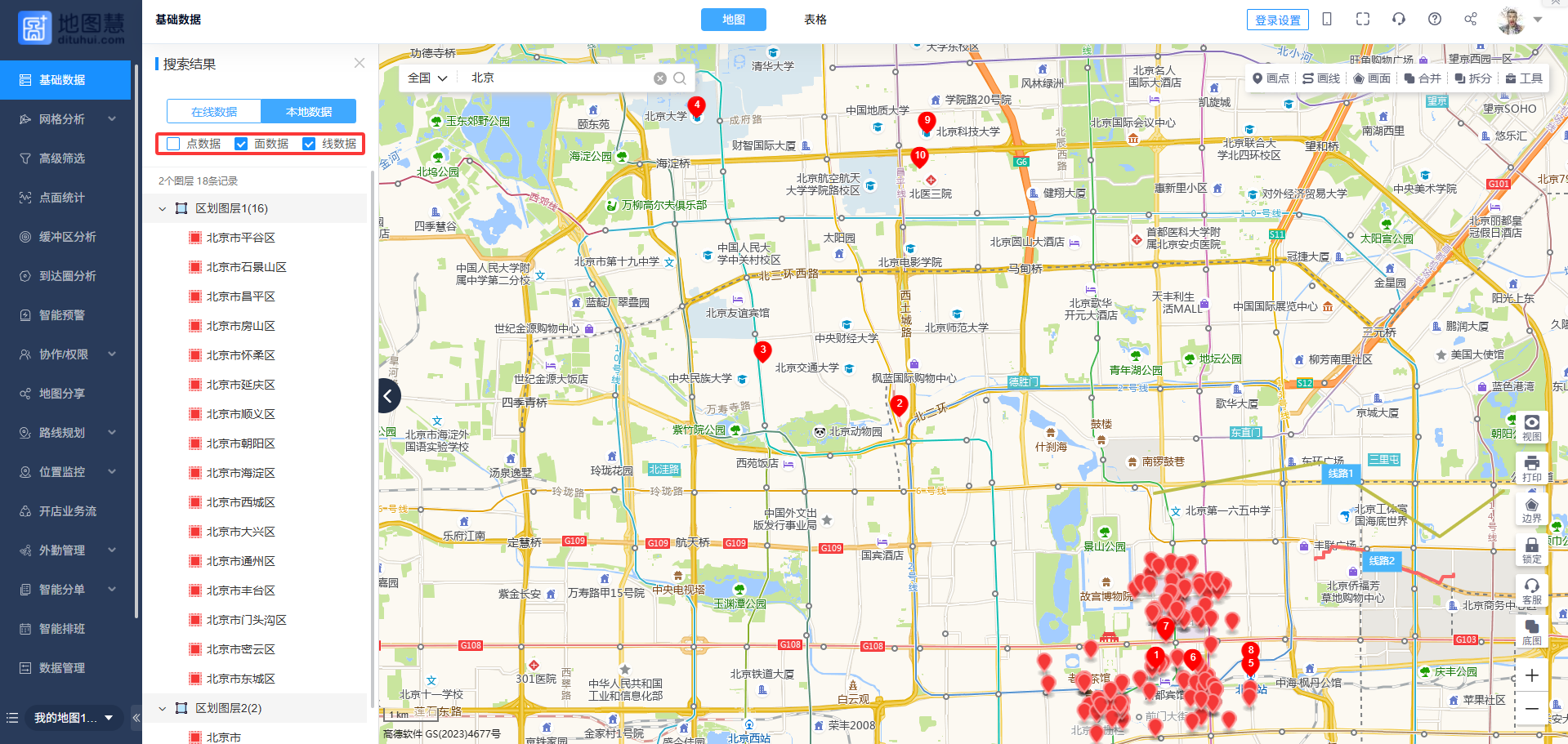The height and width of the screenshot is (744, 1568).
Task: Open 北京市海淀区 in results list
Action: [x=240, y=473]
